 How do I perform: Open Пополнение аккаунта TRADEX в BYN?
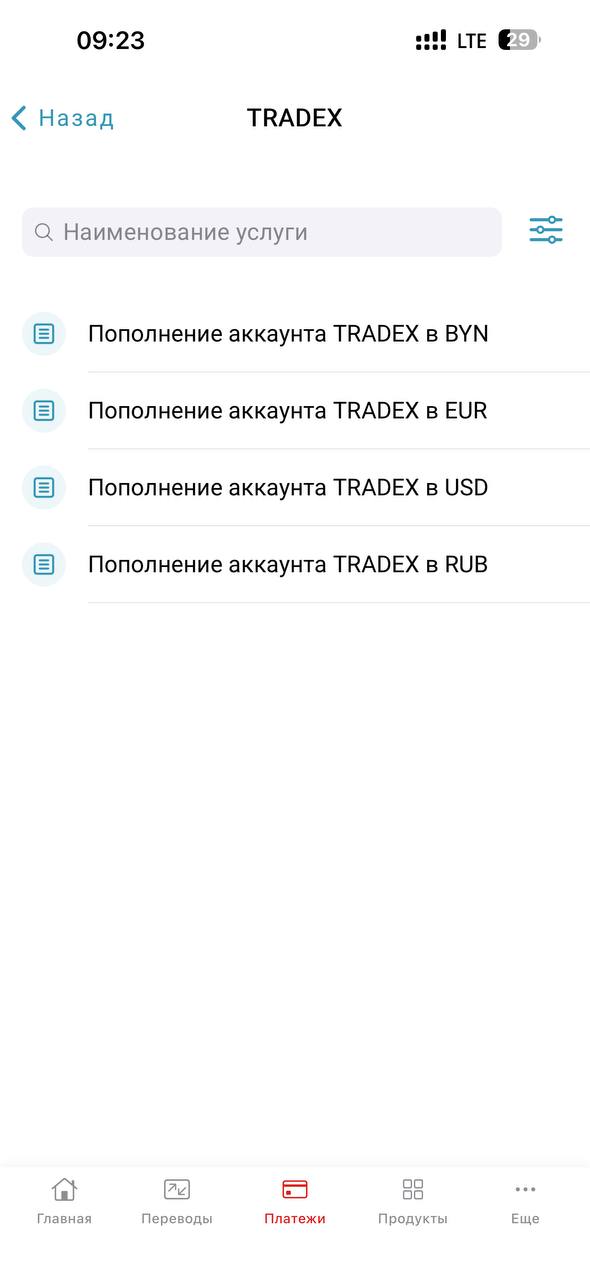[x=295, y=334]
